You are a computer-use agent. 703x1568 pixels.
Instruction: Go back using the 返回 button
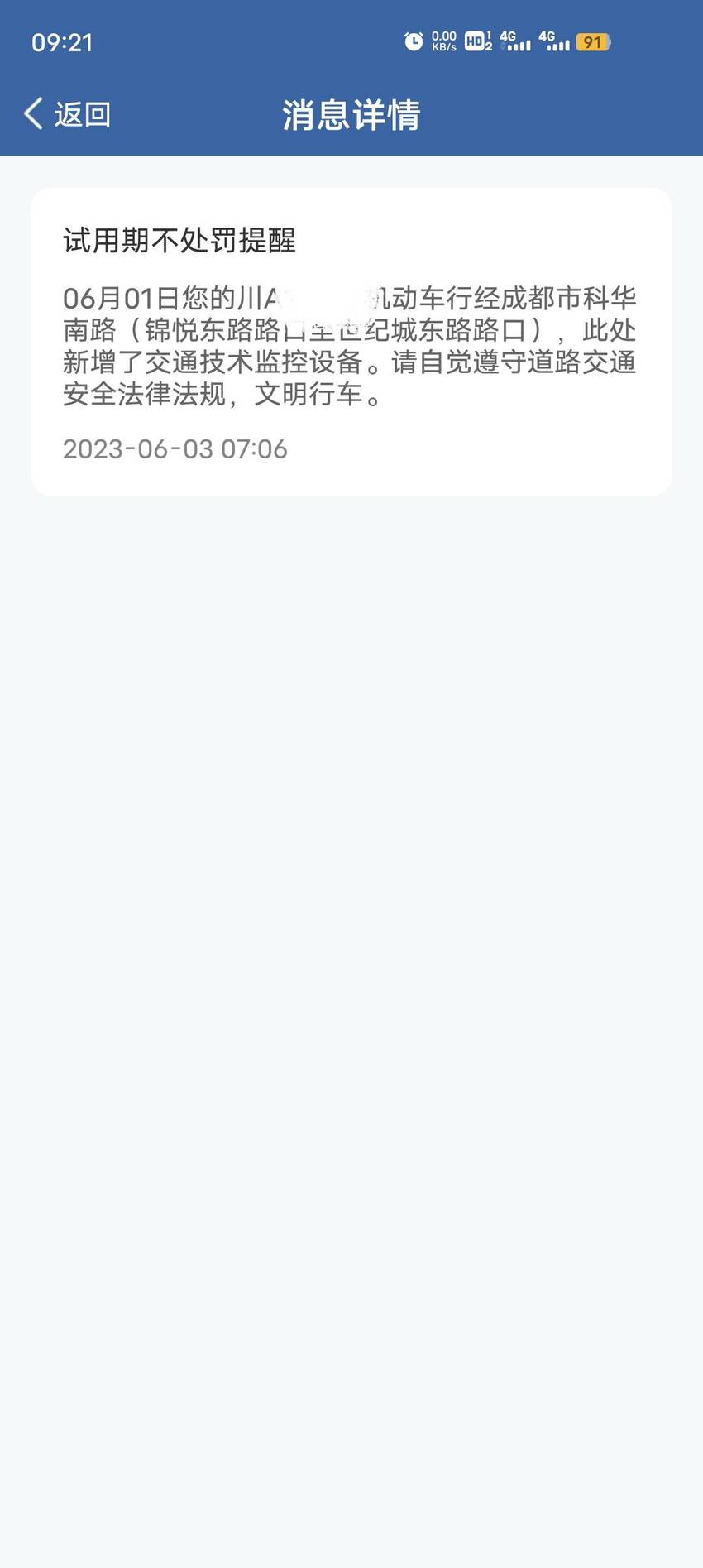pos(68,114)
